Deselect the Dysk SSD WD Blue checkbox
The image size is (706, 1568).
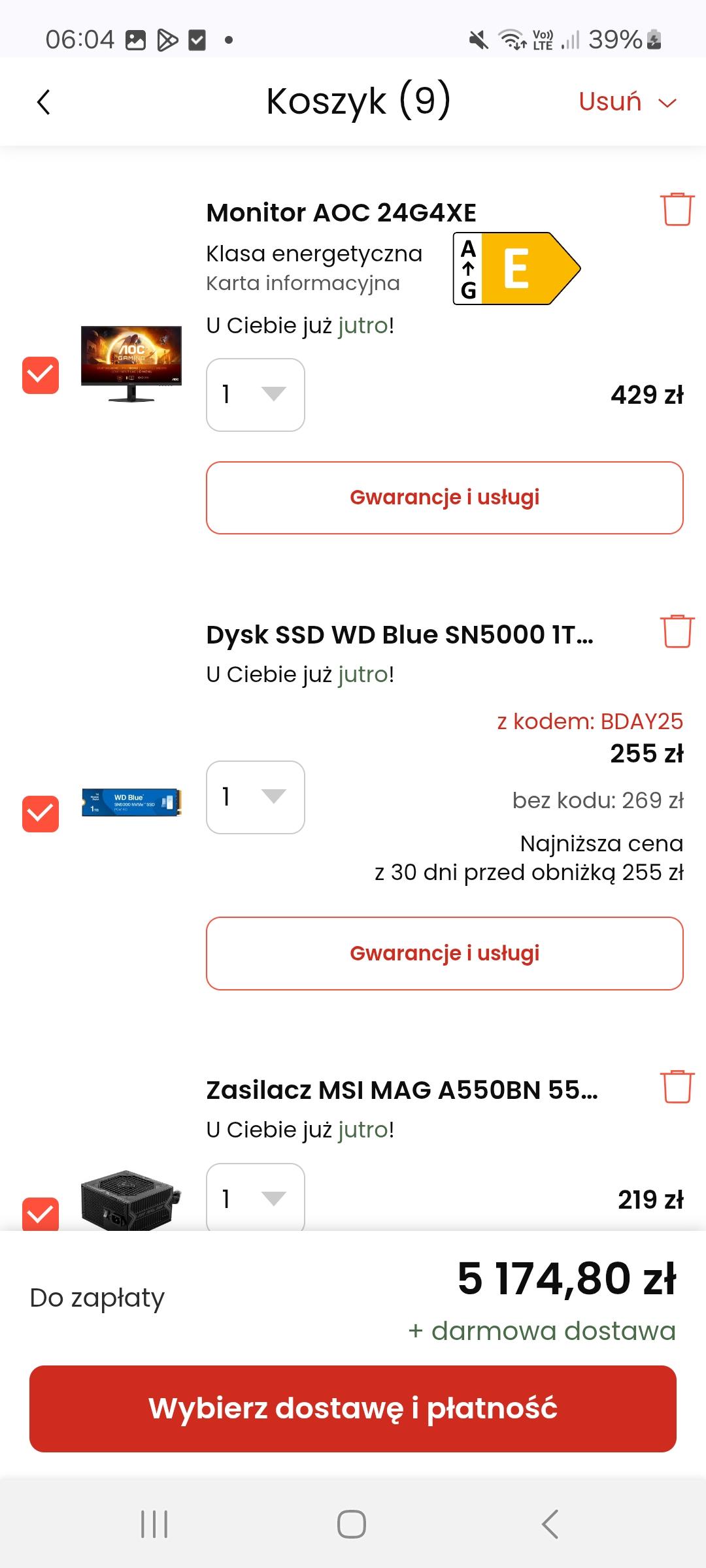[41, 814]
